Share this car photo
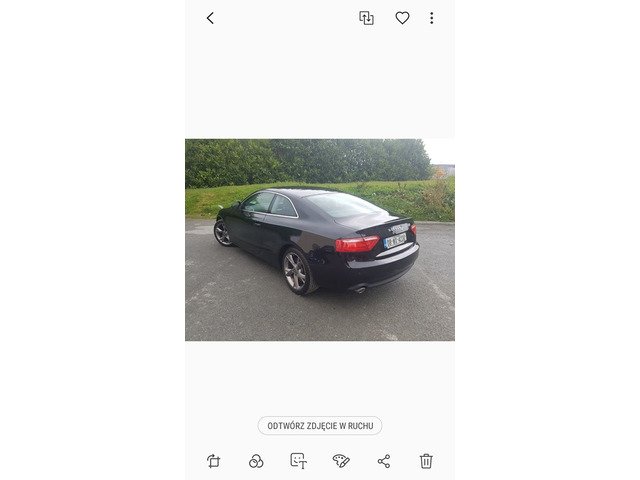 point(384,461)
